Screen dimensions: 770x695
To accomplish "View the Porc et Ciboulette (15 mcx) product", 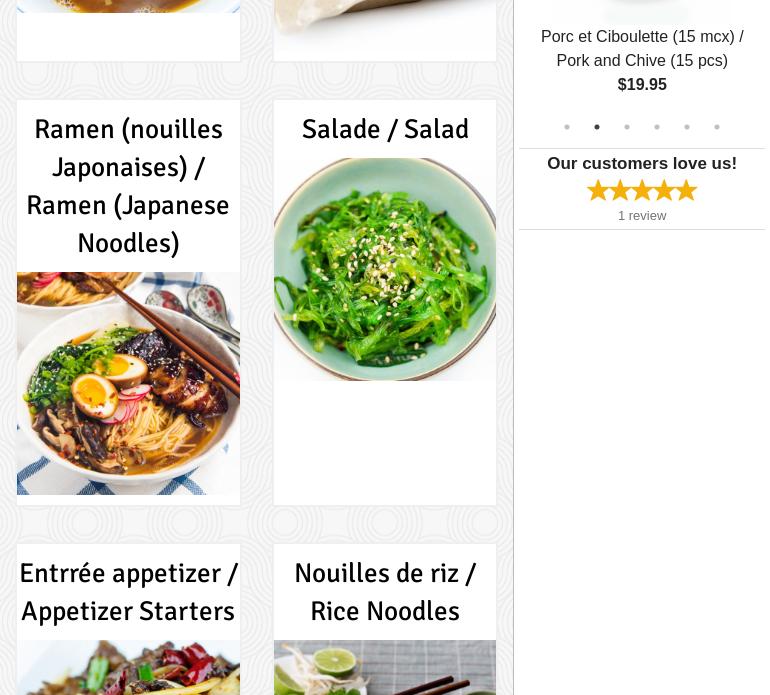I will coord(642,48).
